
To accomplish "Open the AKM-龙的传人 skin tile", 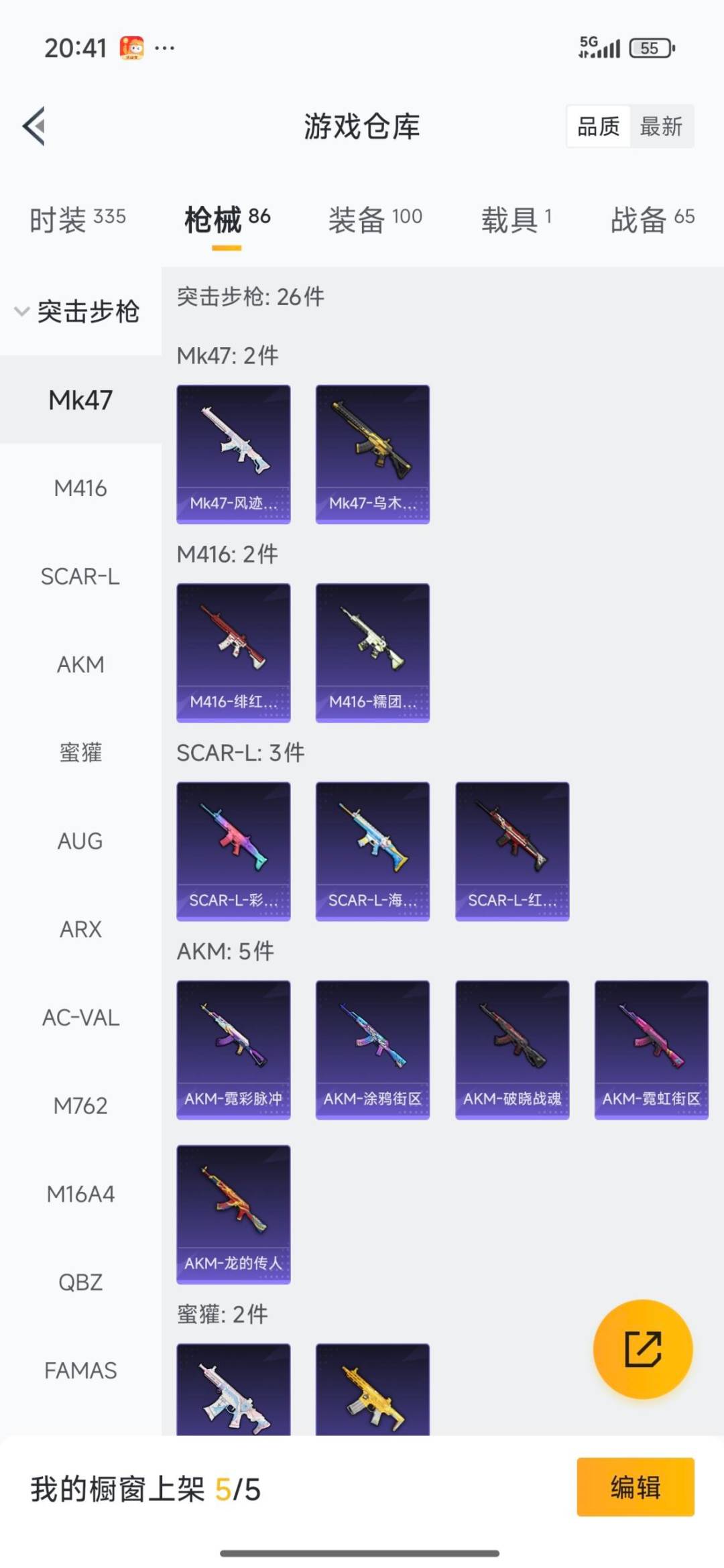I will (x=233, y=1214).
